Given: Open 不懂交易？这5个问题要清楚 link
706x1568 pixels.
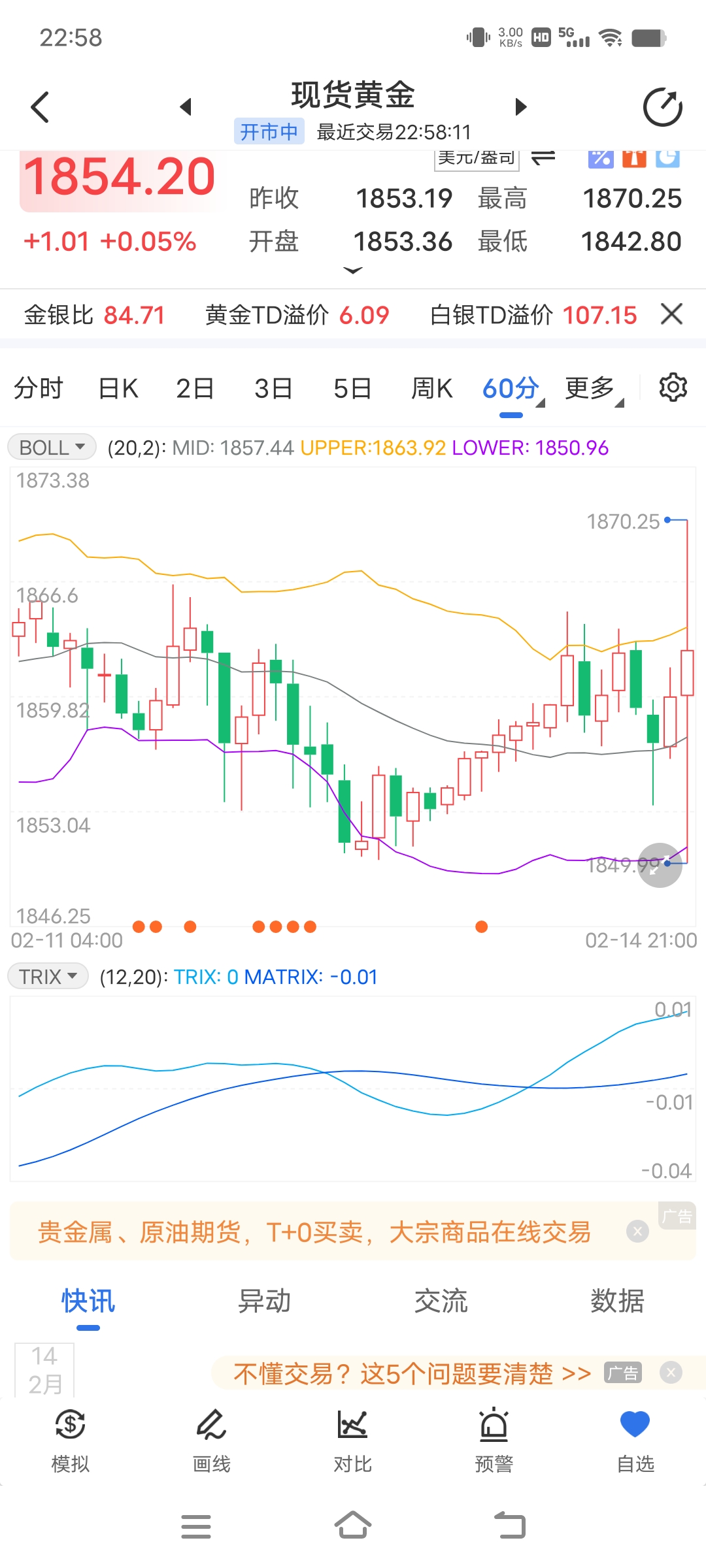Looking at the screenshot, I should [x=412, y=1374].
